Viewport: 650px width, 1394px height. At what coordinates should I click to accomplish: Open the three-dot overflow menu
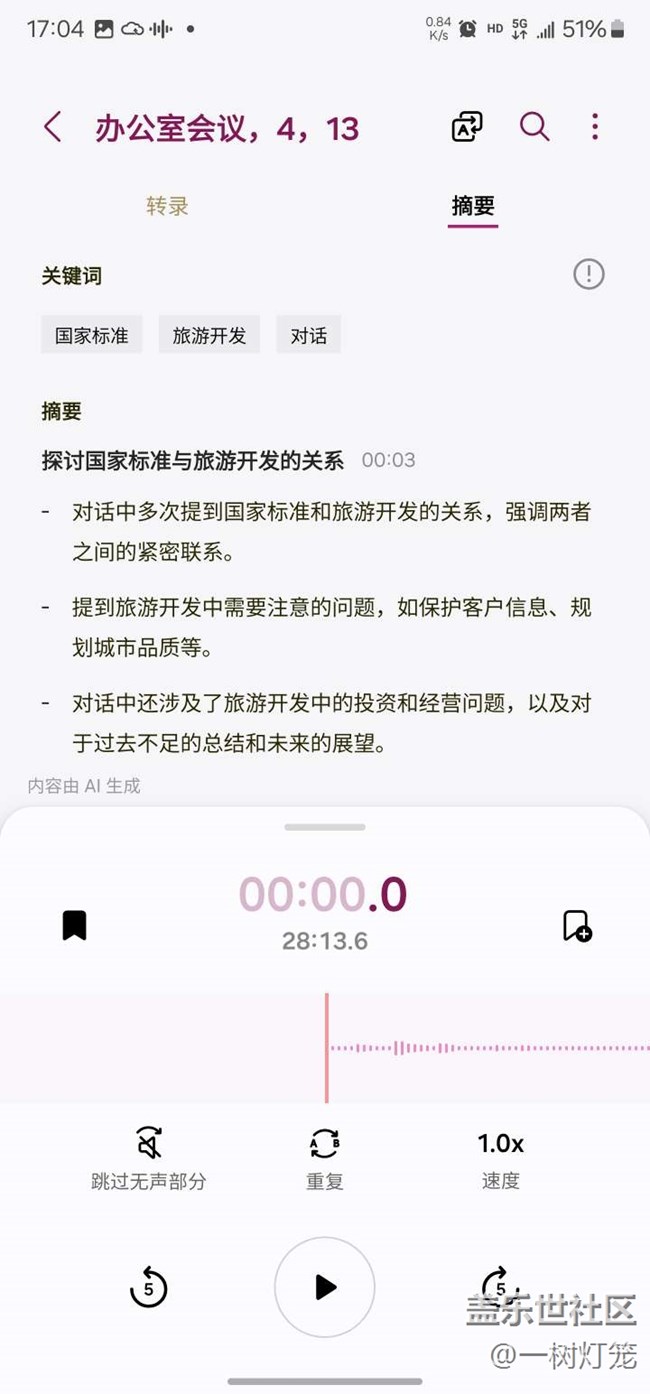click(595, 127)
